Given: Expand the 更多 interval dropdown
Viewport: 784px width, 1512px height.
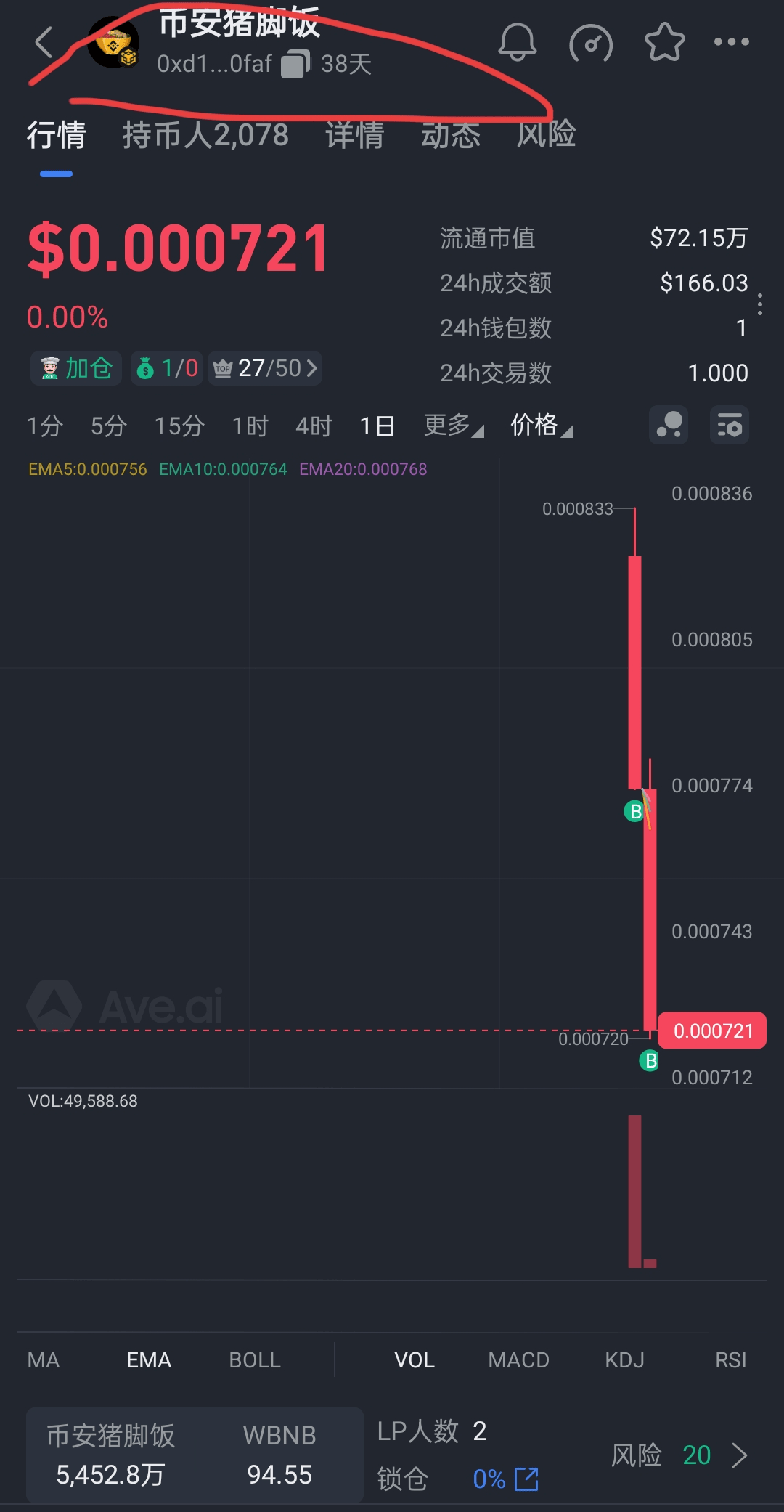Looking at the screenshot, I should click(x=453, y=426).
